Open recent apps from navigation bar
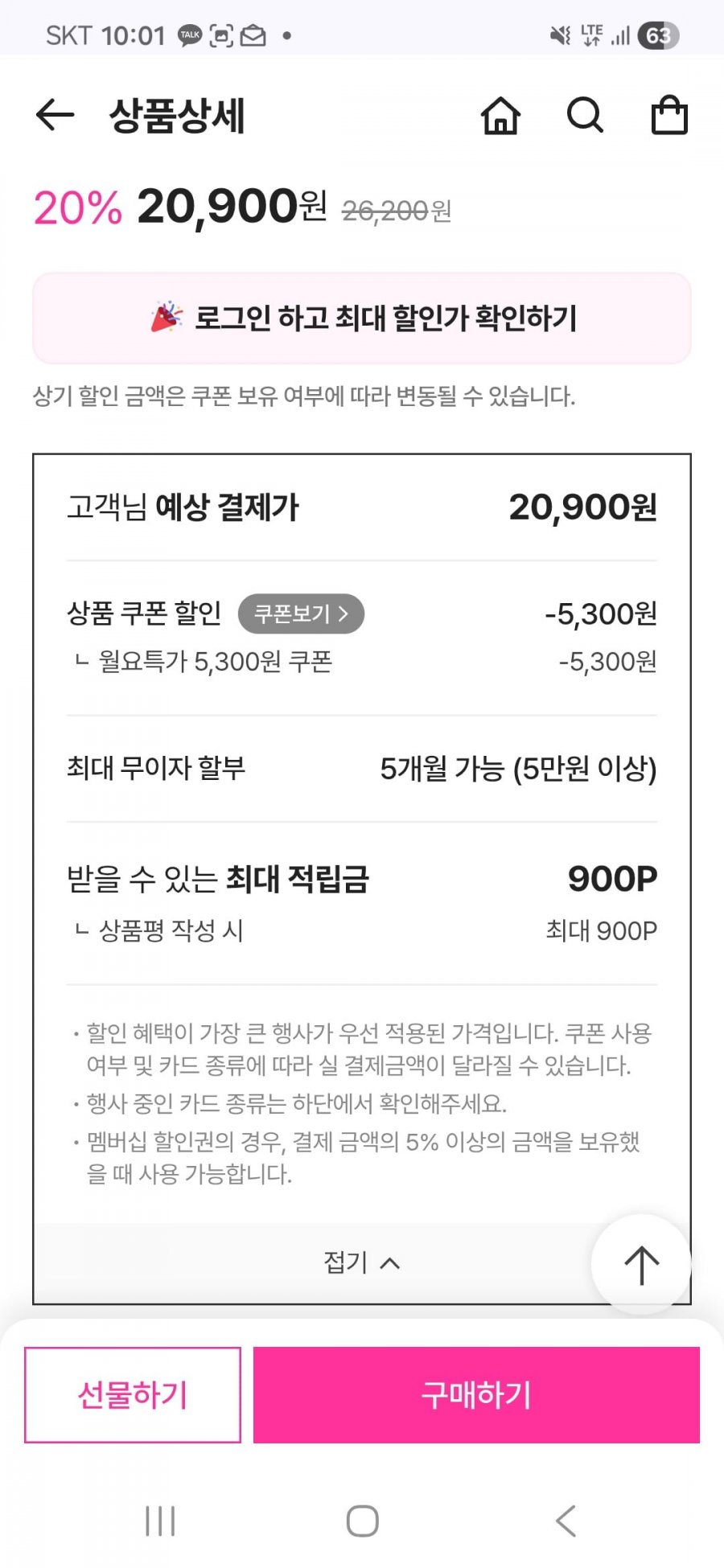Screen dimensions: 724x1568 tap(159, 1521)
